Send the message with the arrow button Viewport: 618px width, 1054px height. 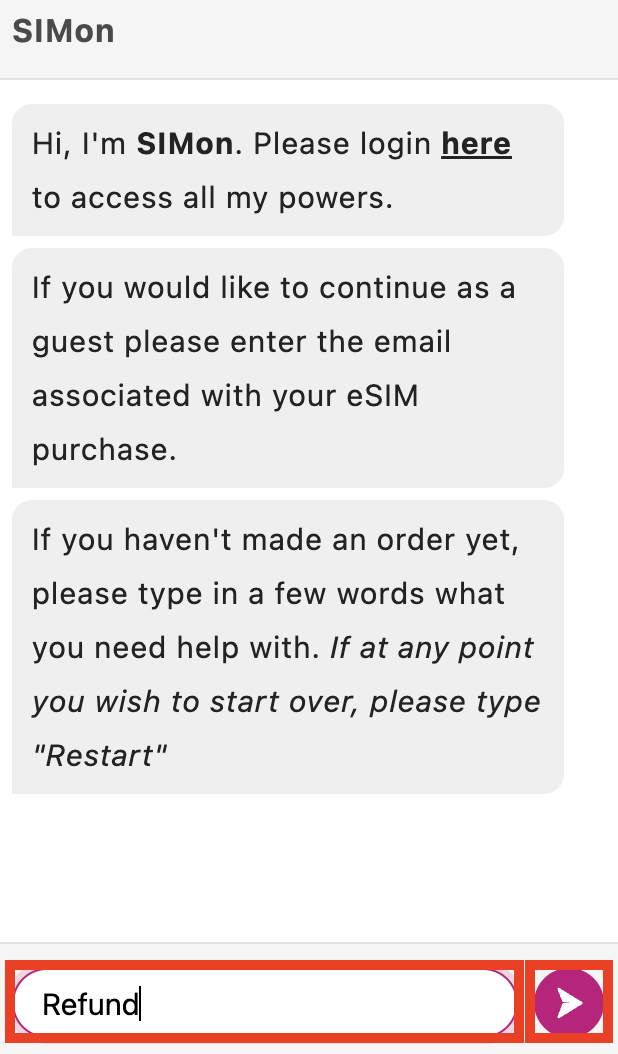click(569, 1003)
